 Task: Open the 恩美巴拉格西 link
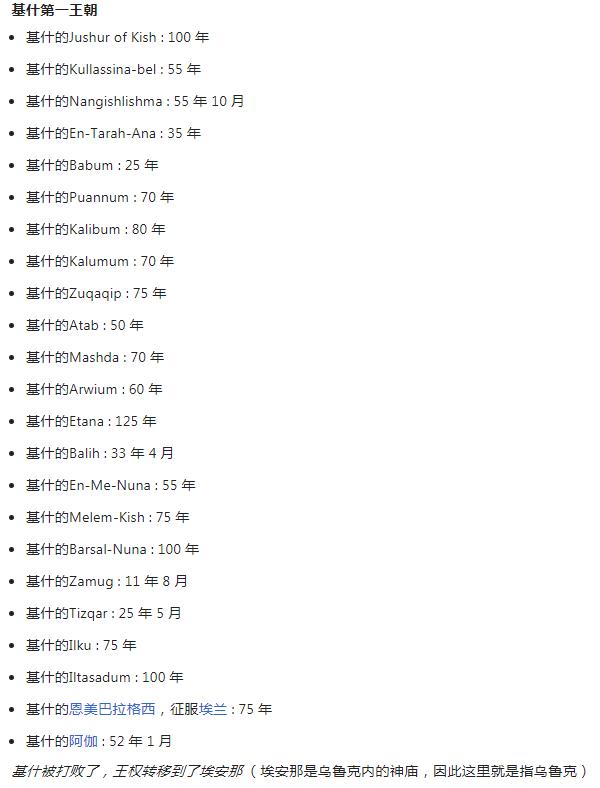coord(112,709)
